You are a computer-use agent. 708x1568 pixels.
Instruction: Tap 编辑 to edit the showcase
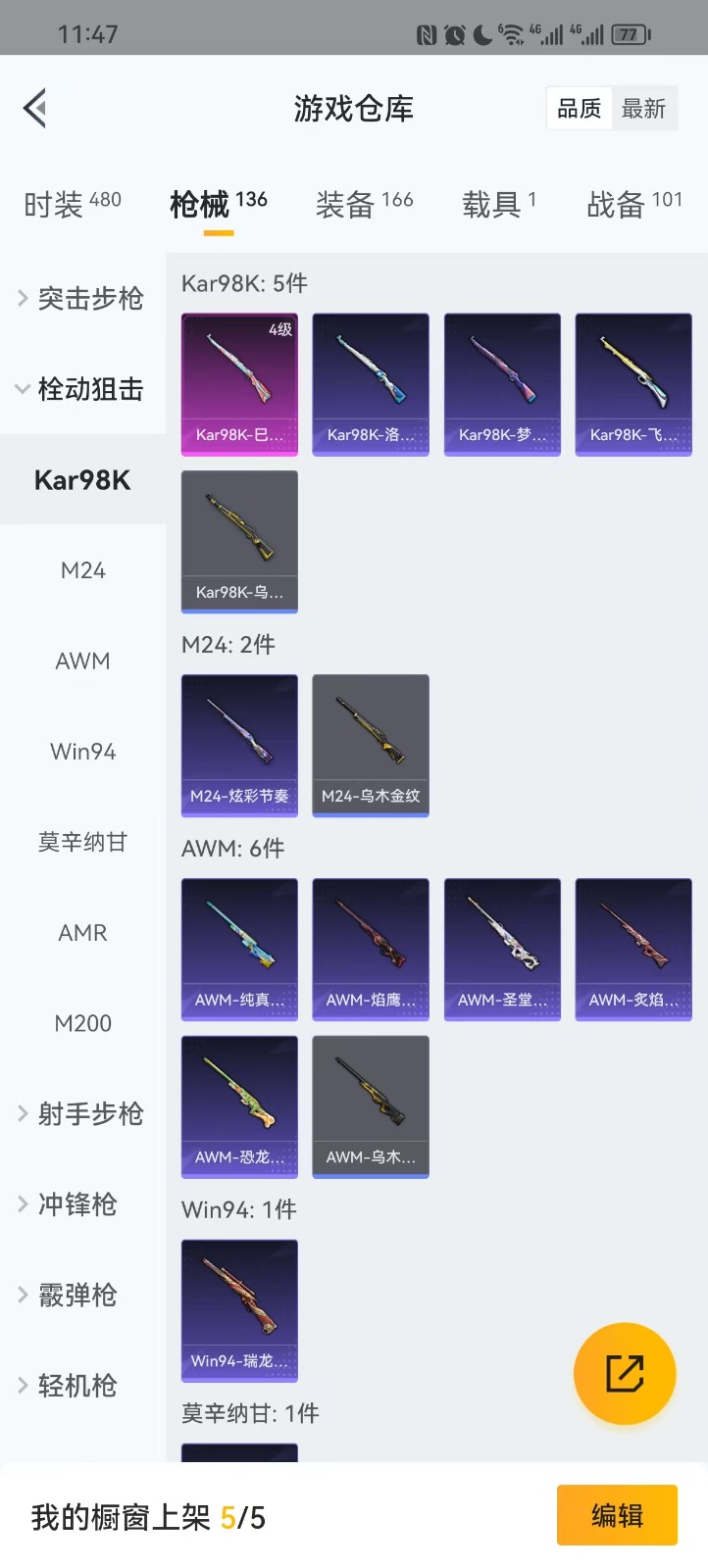point(617,1515)
